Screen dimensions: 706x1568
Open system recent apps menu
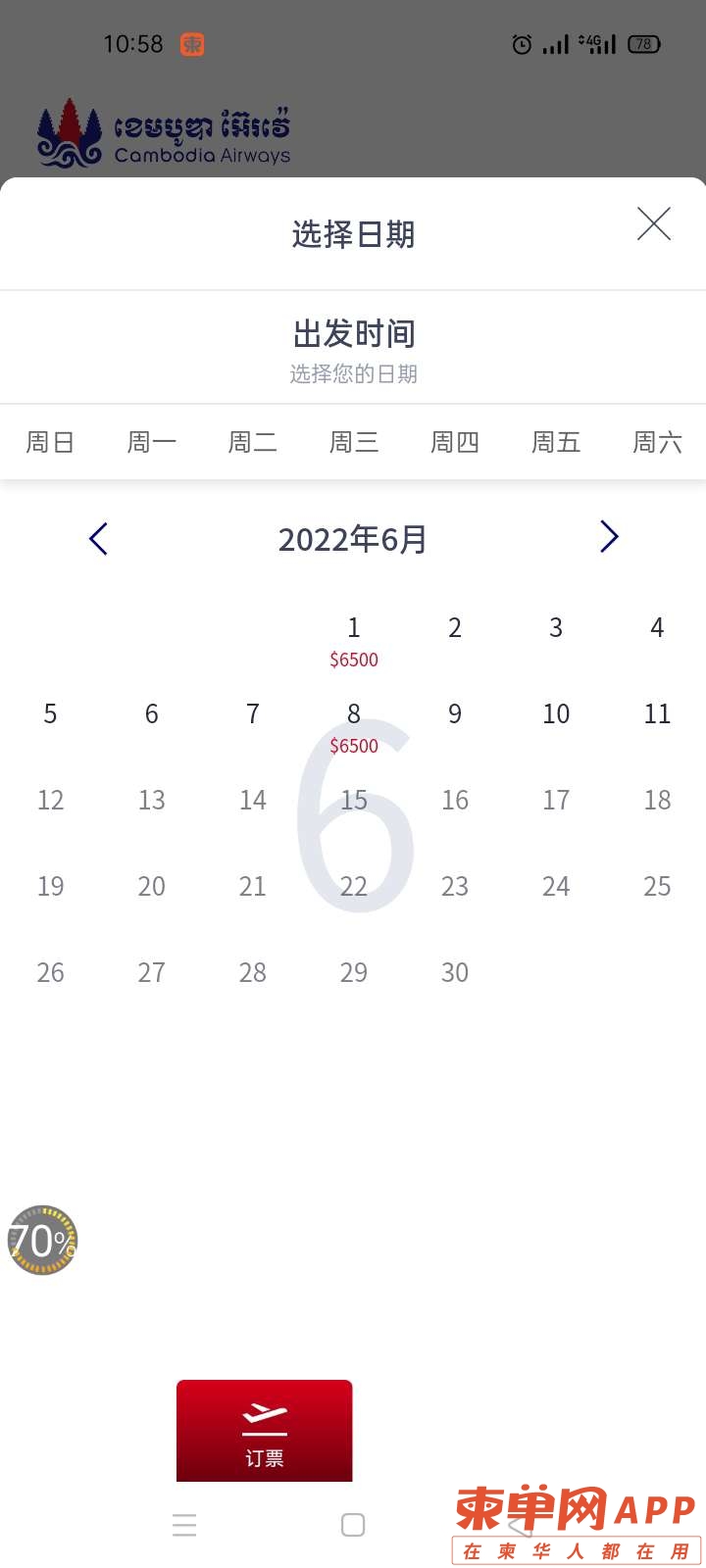tap(184, 1525)
